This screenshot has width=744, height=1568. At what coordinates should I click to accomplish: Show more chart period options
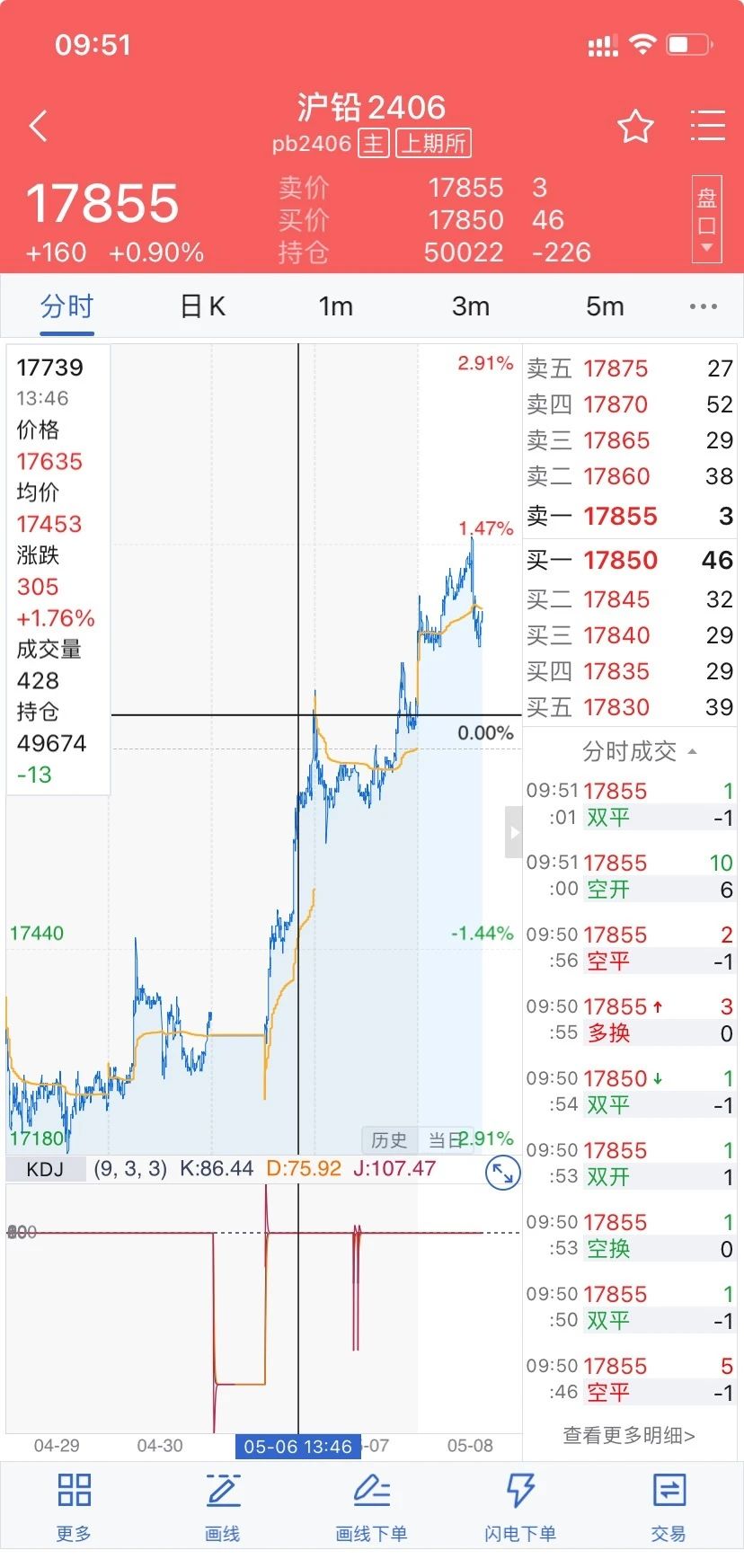tap(703, 307)
